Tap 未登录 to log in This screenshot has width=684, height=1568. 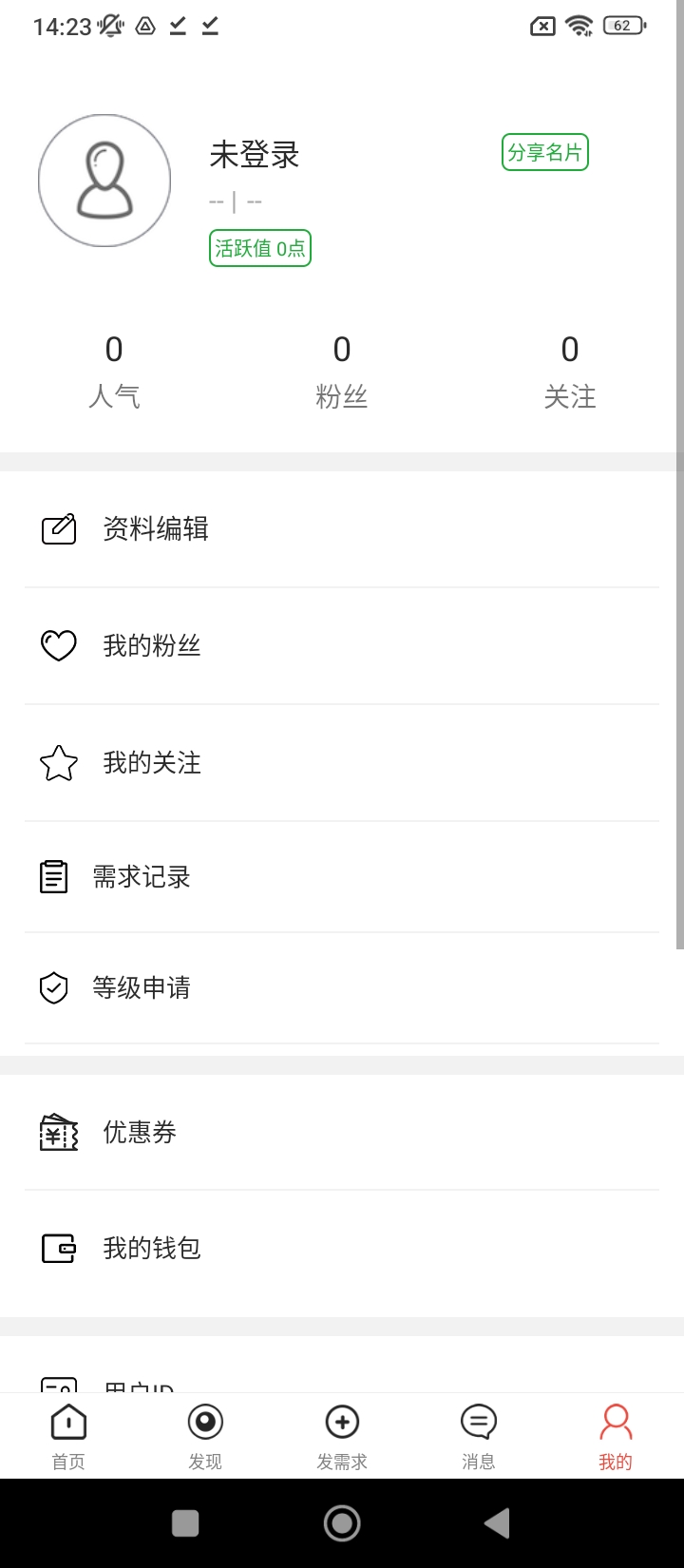coord(255,155)
